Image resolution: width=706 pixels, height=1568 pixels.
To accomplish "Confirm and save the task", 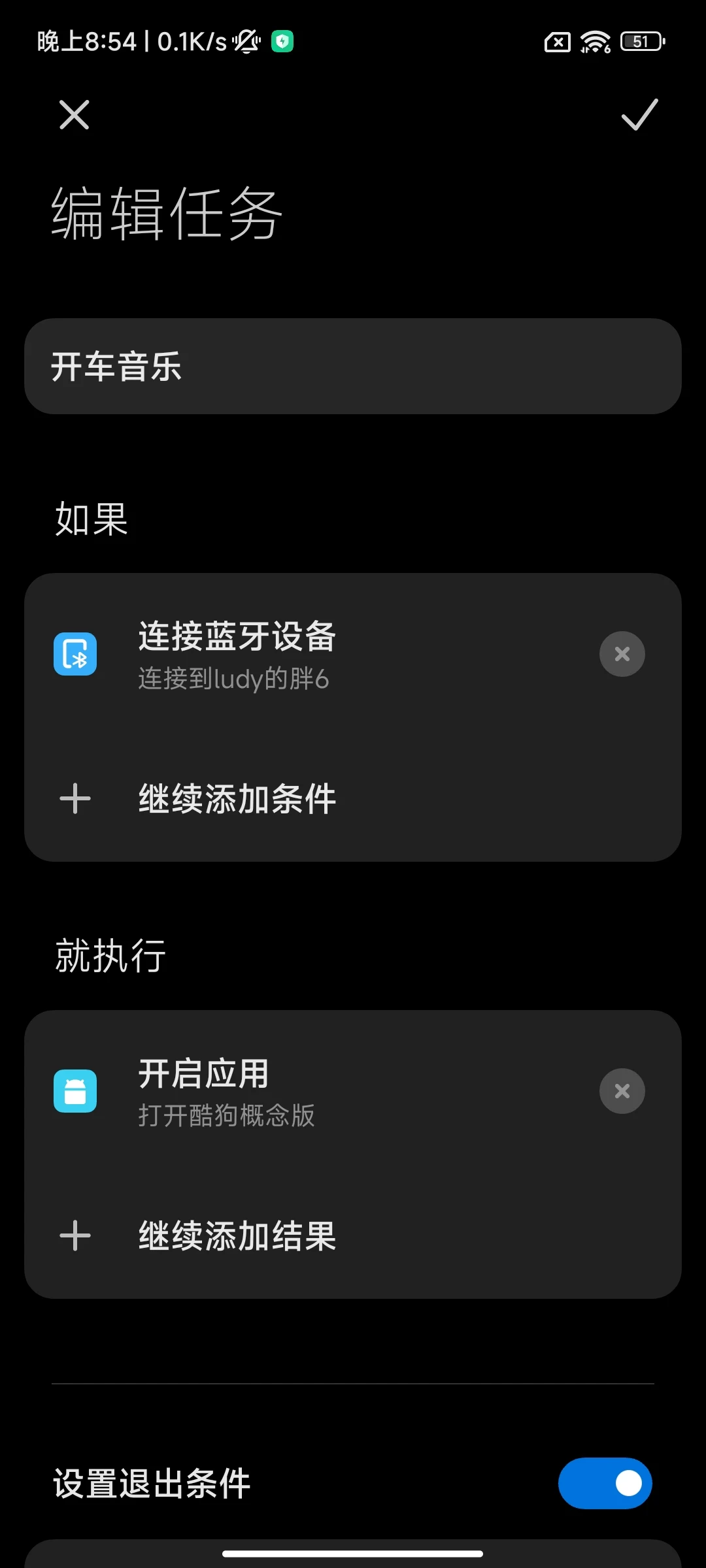I will (x=639, y=115).
